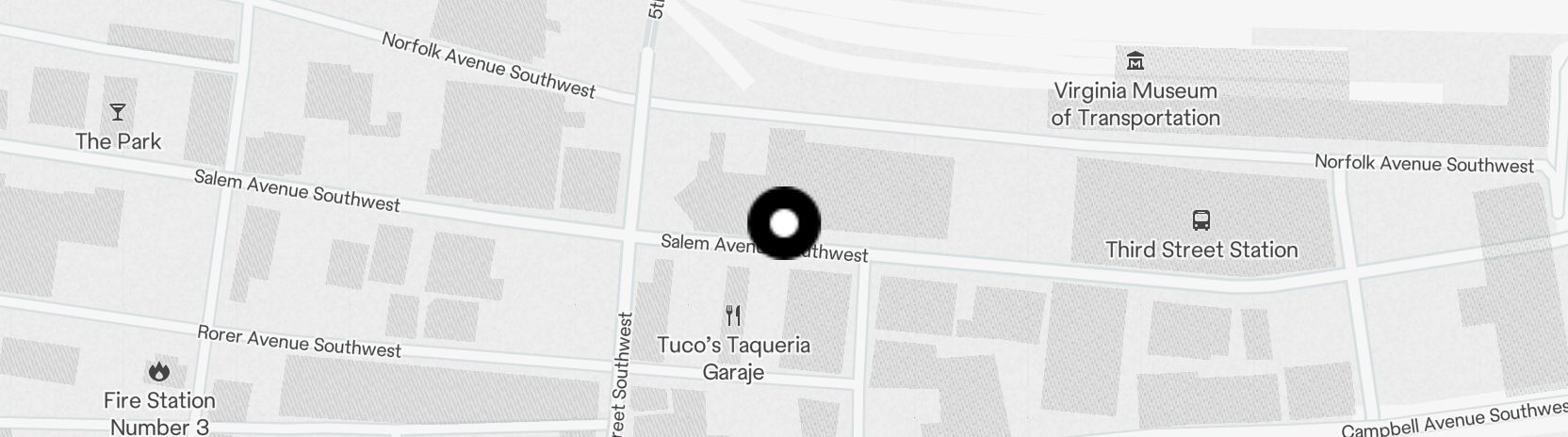Viewport: 1568px width, 437px height.
Task: Tap the black location pin marker
Action: click(784, 223)
